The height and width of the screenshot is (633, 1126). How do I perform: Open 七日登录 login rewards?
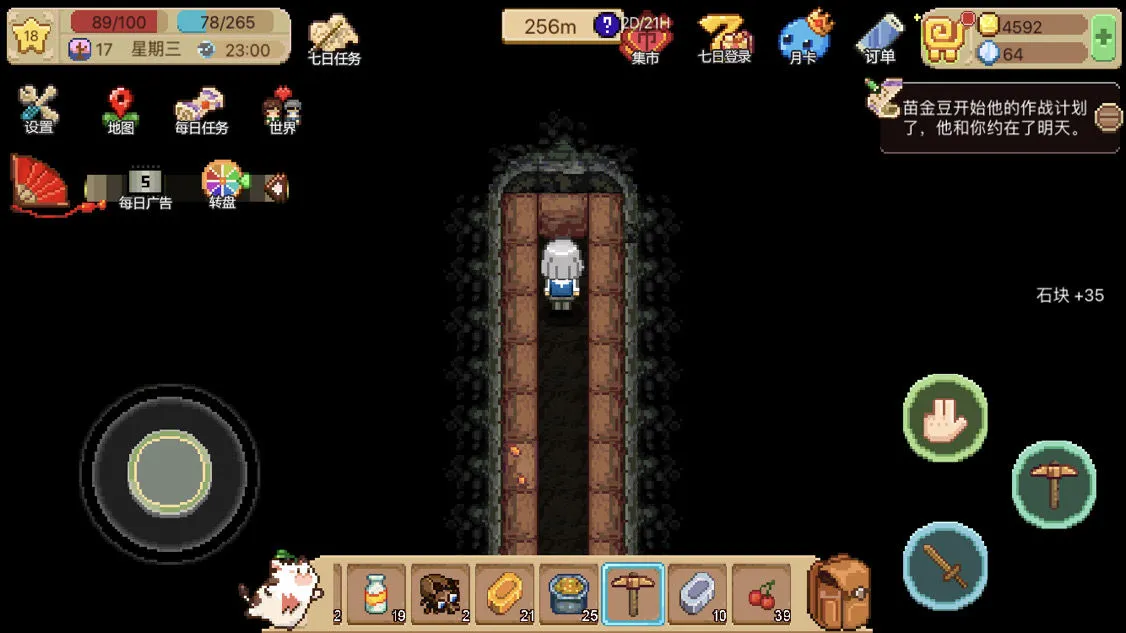point(724,40)
